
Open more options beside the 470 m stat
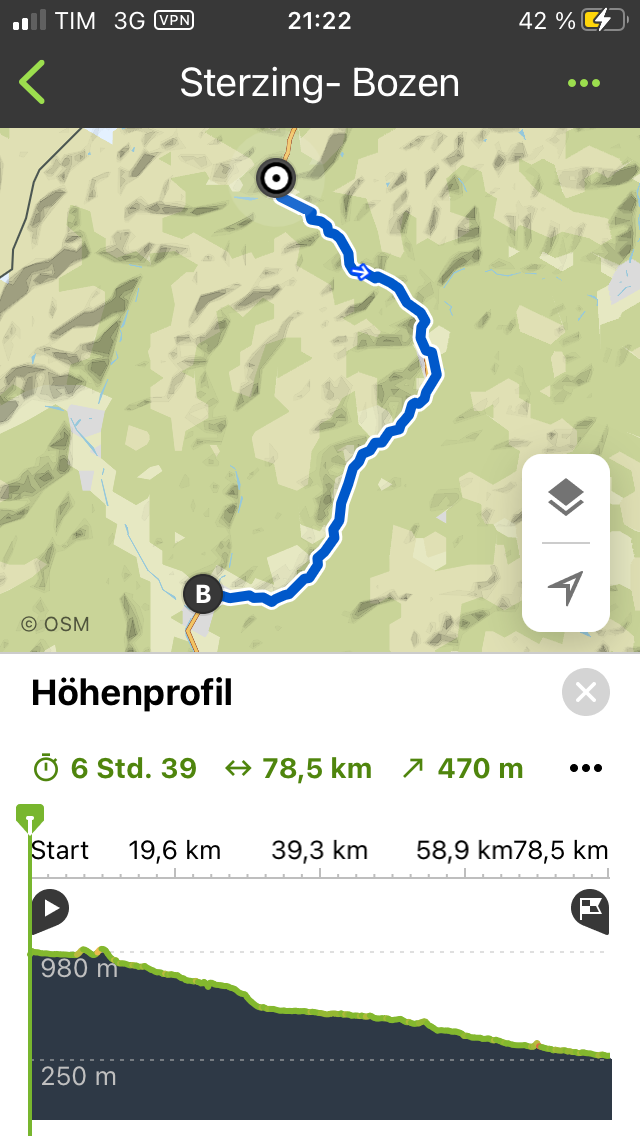point(586,768)
